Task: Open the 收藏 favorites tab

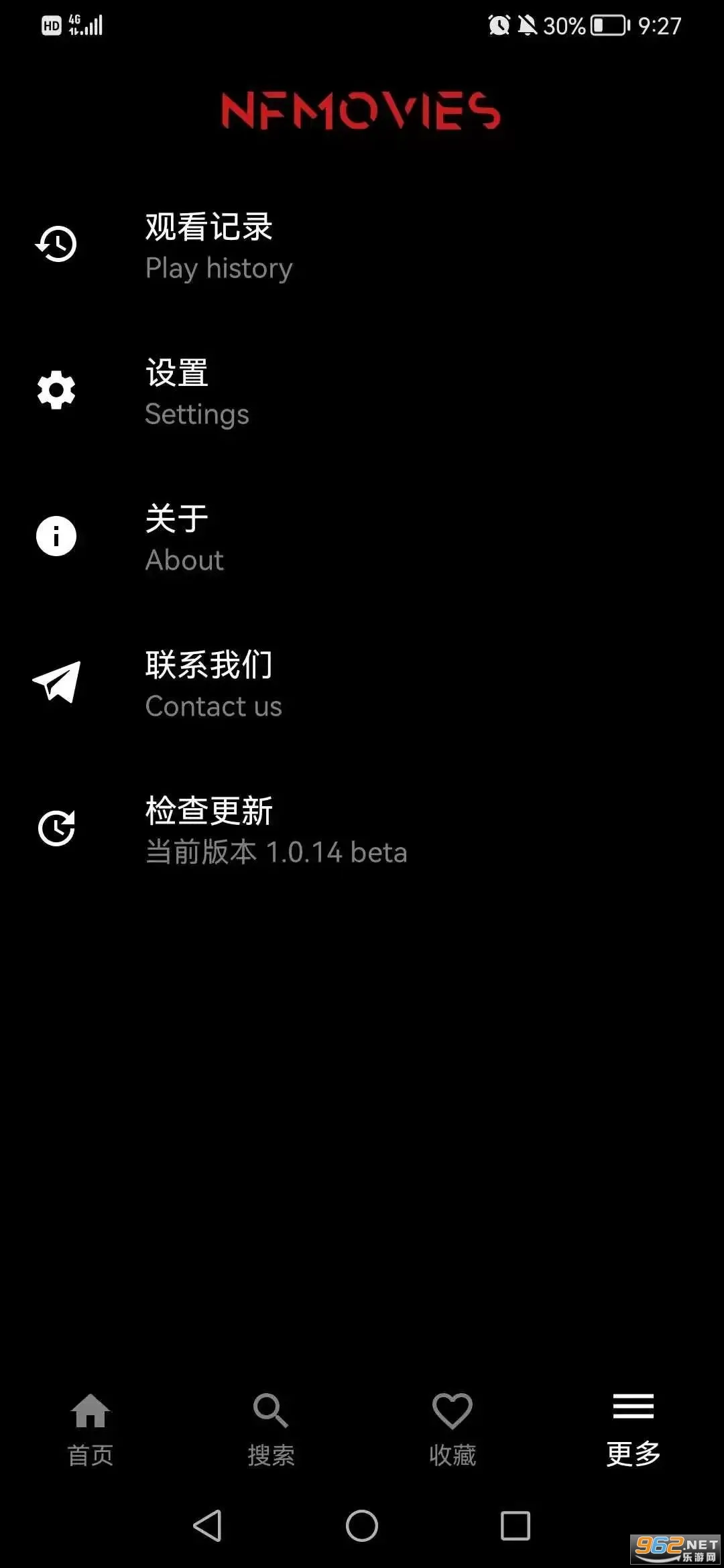Action: tap(452, 1429)
